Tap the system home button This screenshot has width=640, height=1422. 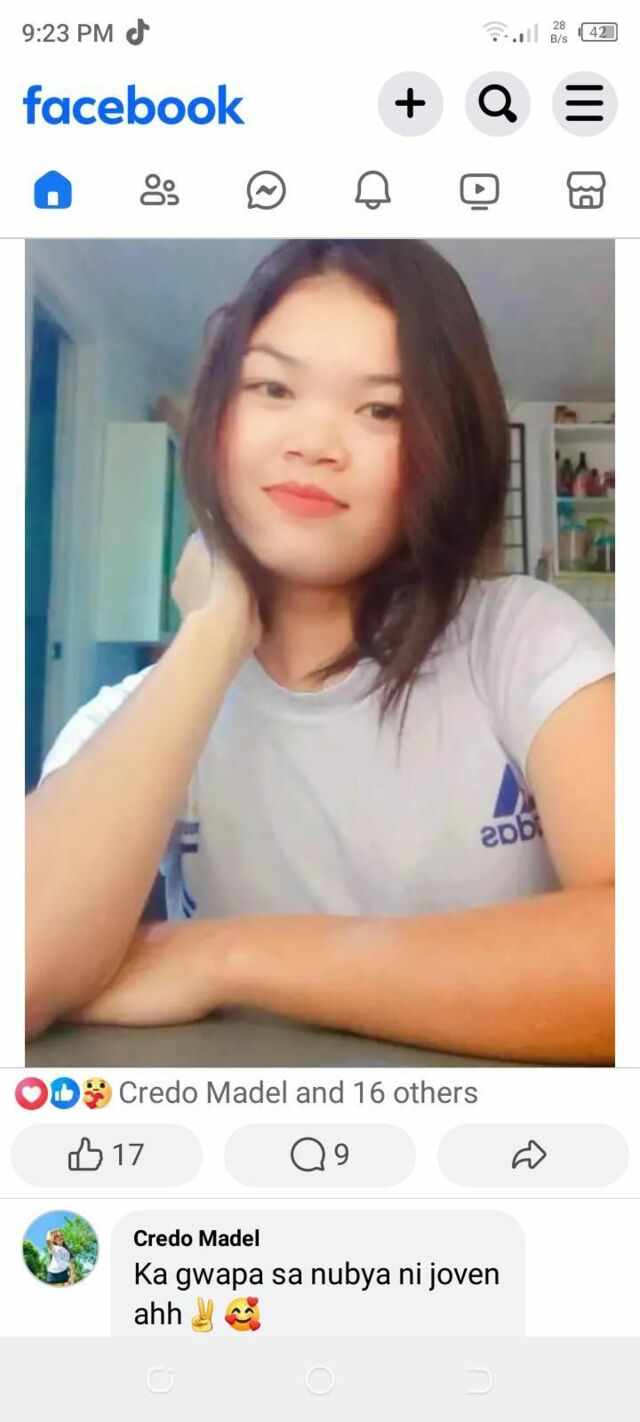320,1381
